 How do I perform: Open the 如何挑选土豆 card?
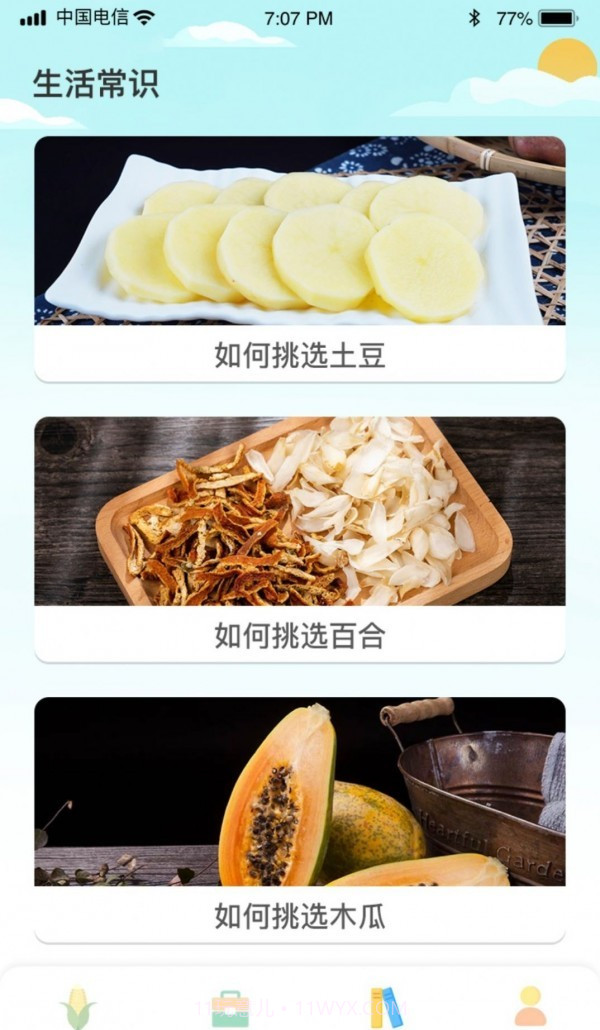tap(300, 258)
